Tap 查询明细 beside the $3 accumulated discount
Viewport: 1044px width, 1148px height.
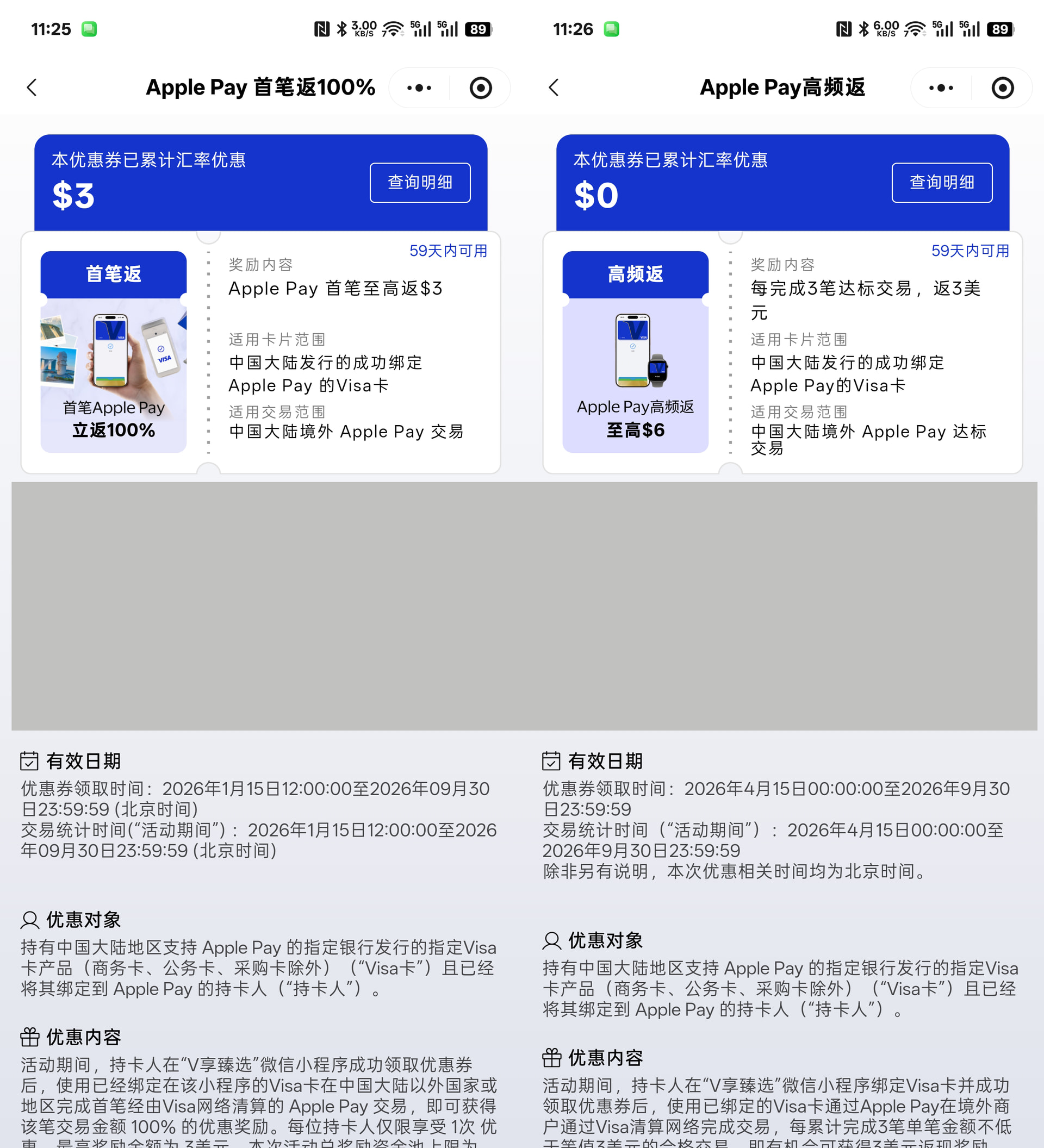coord(420,183)
